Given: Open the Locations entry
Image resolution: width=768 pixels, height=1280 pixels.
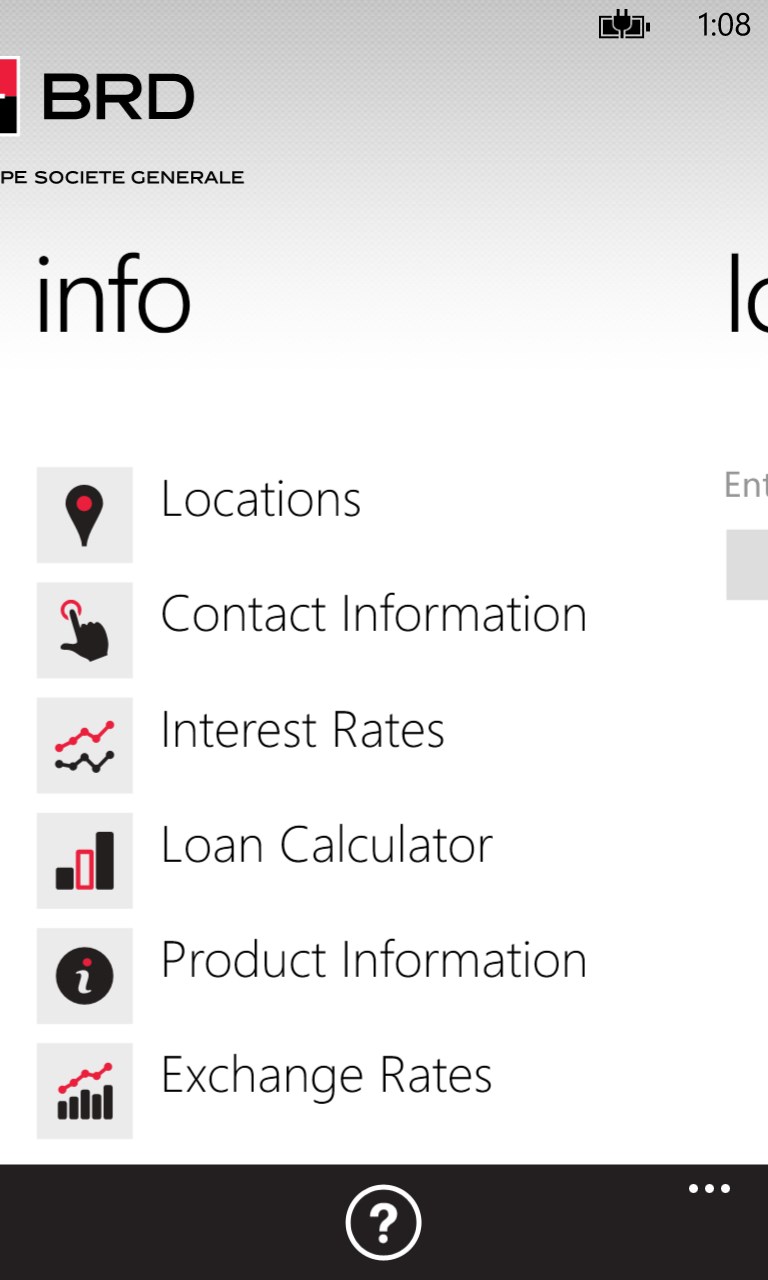Looking at the screenshot, I should pyautogui.click(x=260, y=500).
